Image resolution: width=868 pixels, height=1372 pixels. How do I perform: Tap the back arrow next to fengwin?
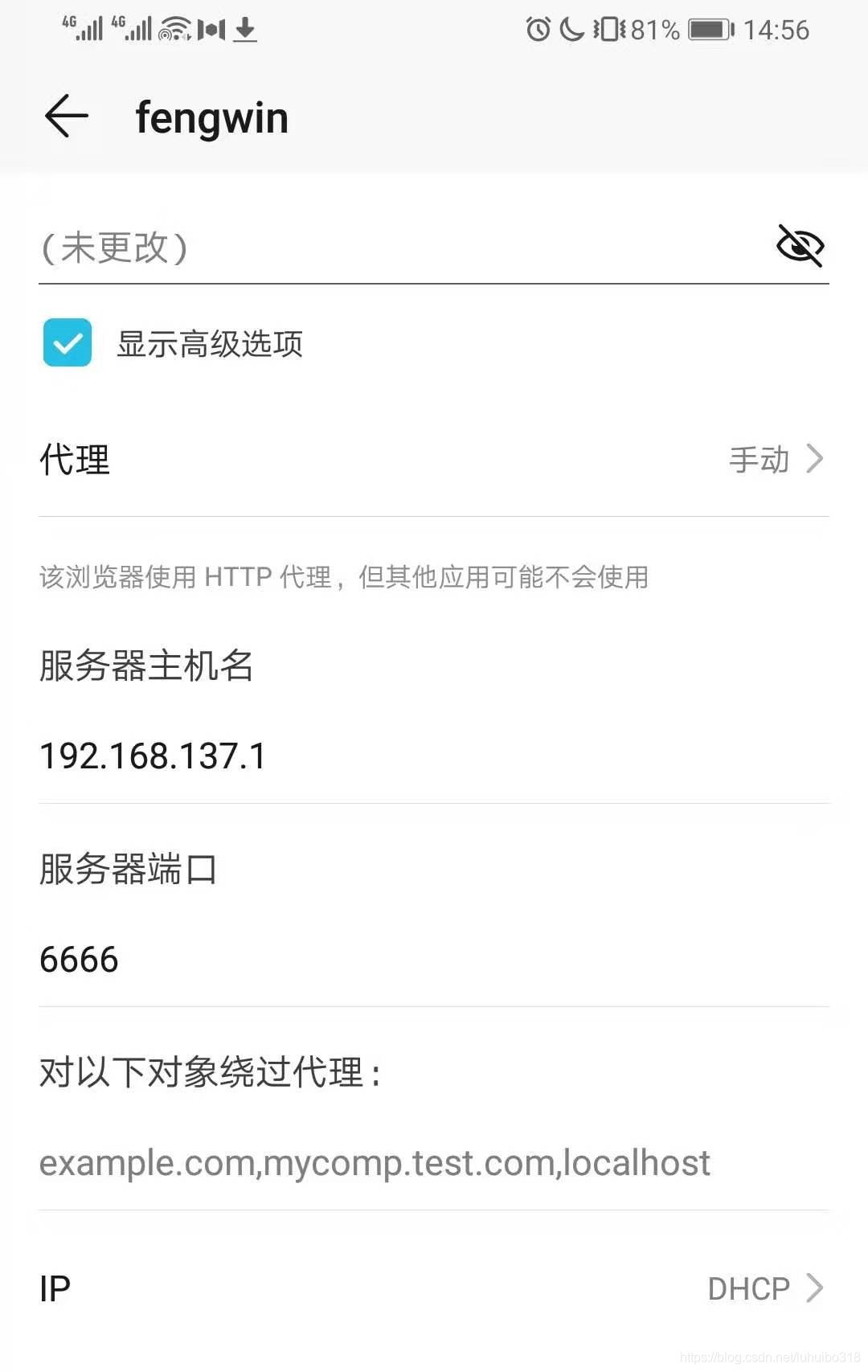coord(66,117)
